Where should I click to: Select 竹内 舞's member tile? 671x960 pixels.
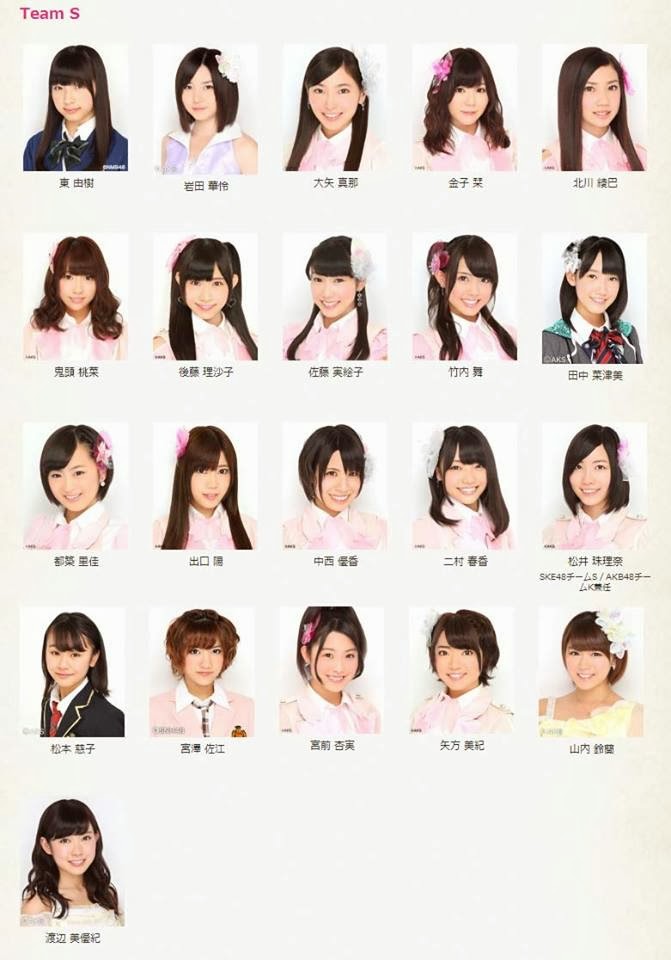pyautogui.click(x=464, y=297)
